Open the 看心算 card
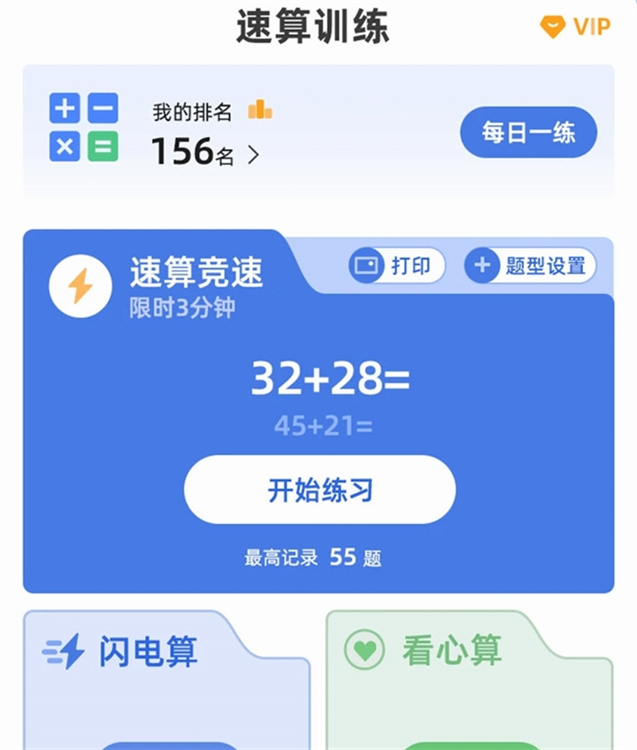637x750 pixels. [469, 680]
